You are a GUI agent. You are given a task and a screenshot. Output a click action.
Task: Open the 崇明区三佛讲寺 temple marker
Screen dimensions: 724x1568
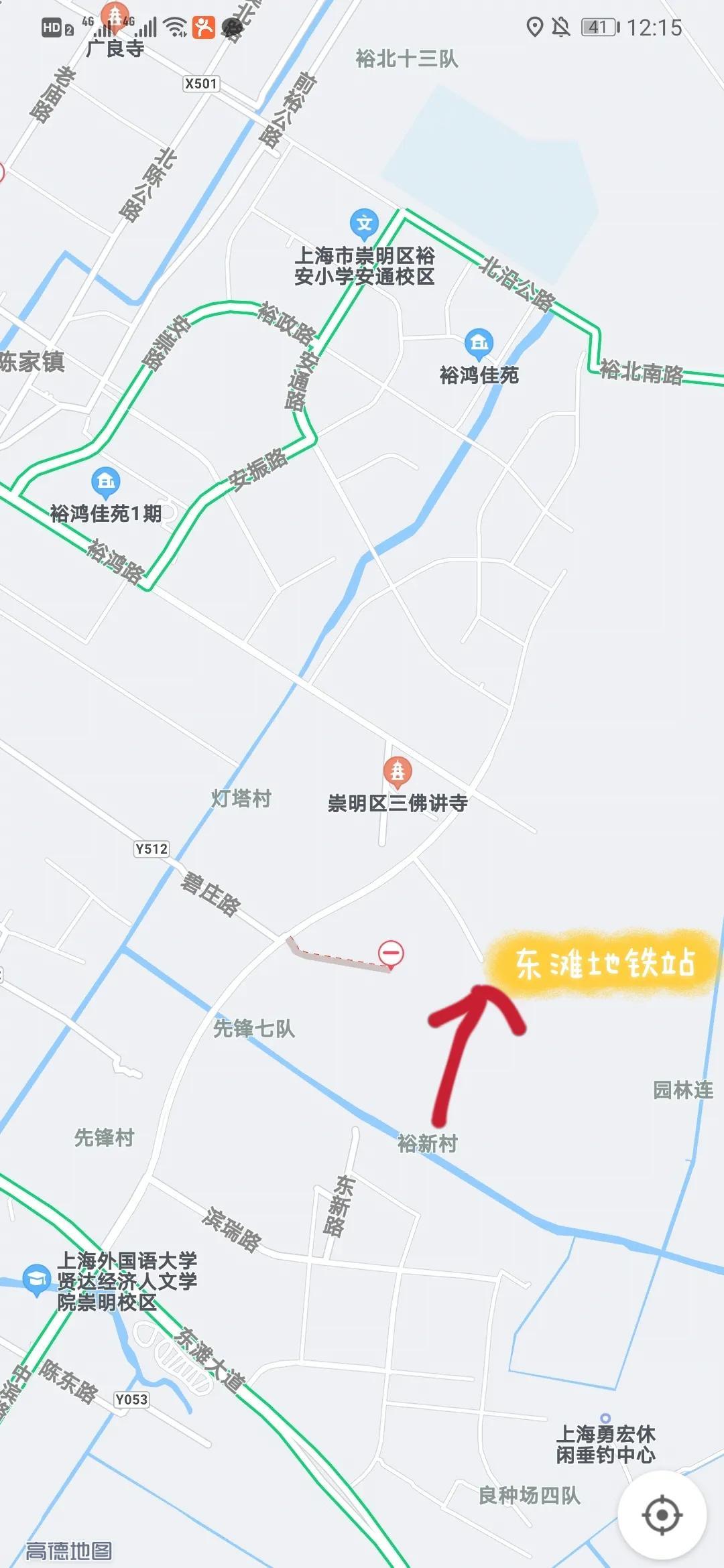(398, 772)
